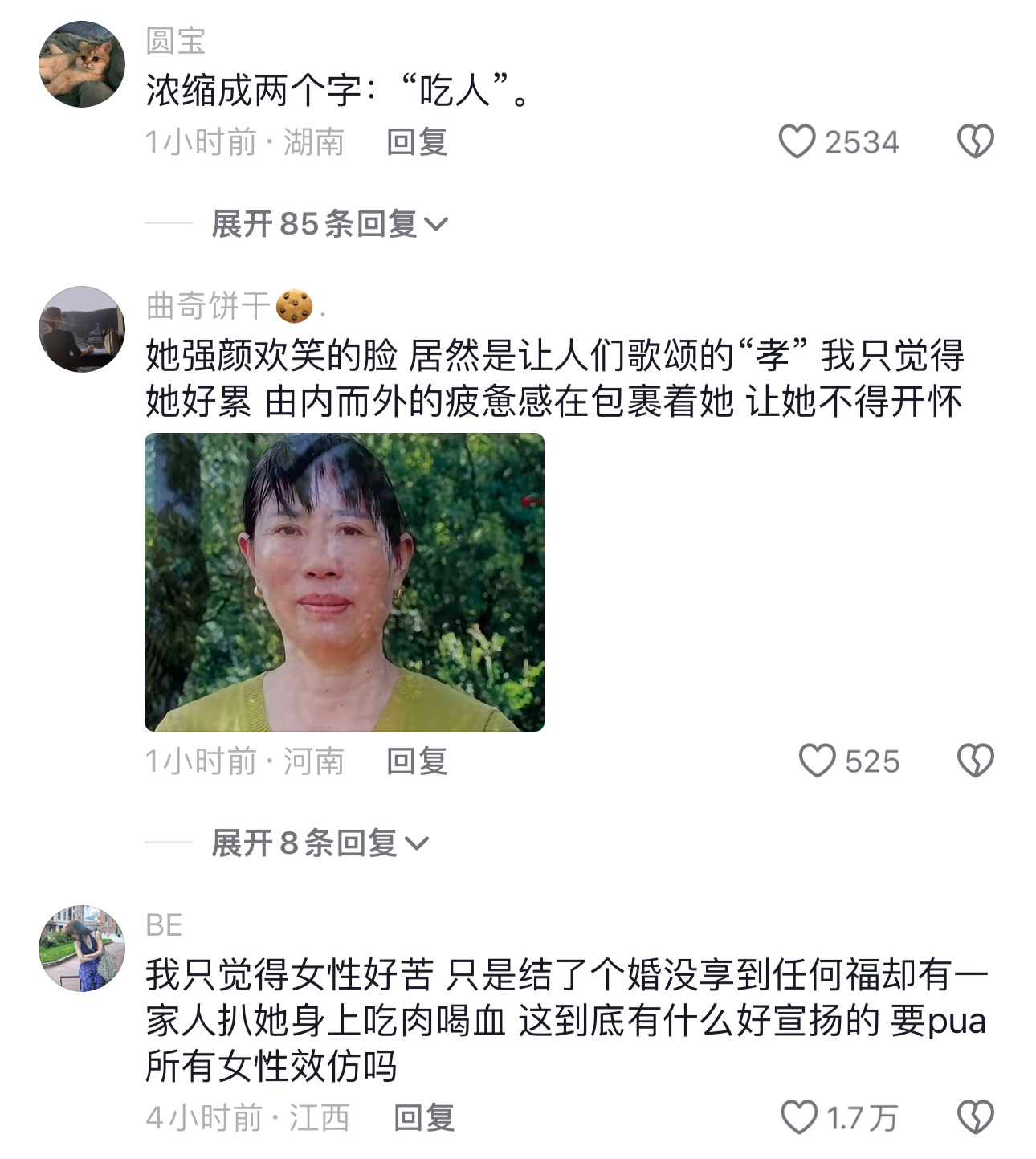Dislike 曲奇饼干's comment
Screen dimensions: 1036x1159
tap(975, 761)
